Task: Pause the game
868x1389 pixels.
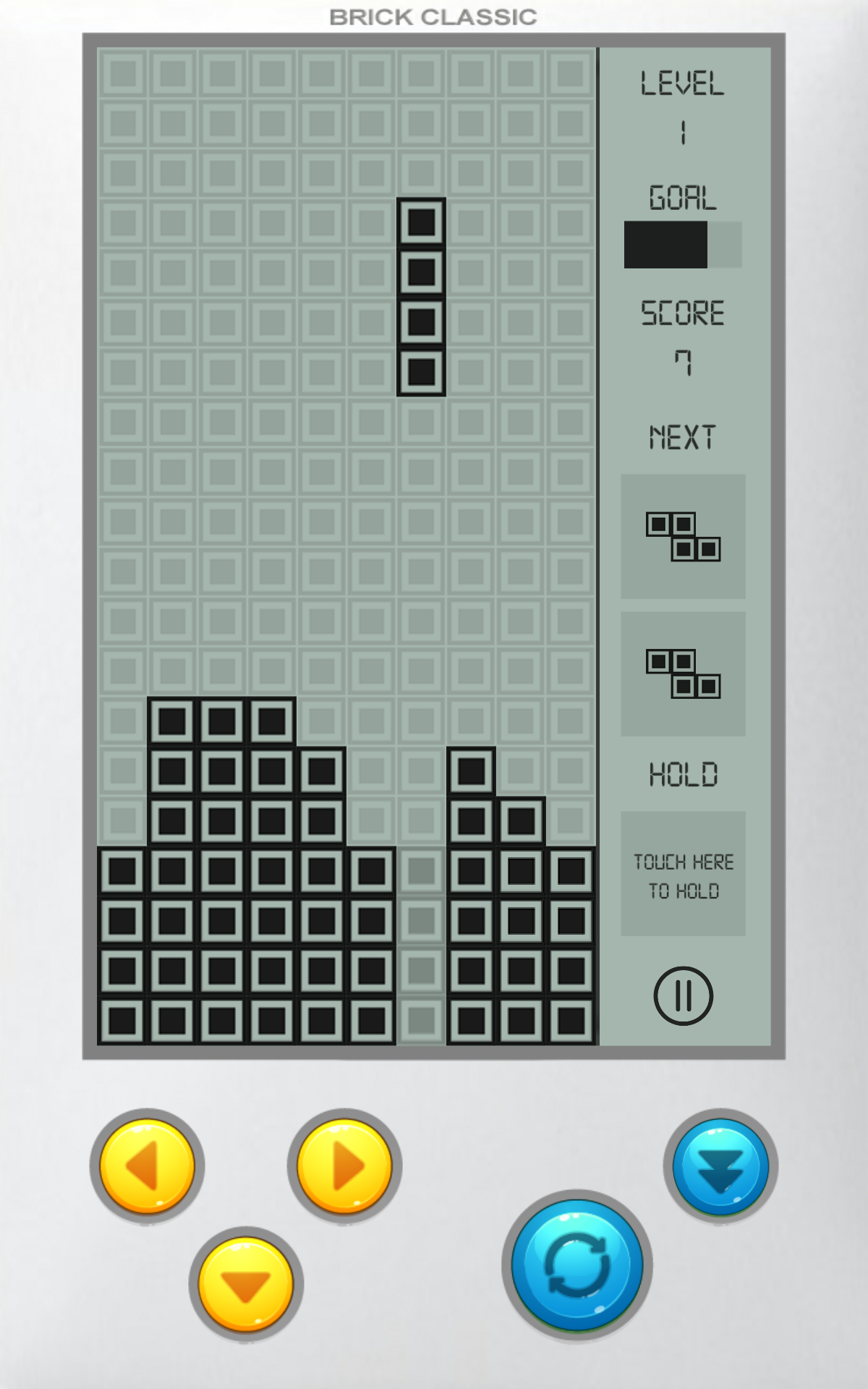Action: 684,995
